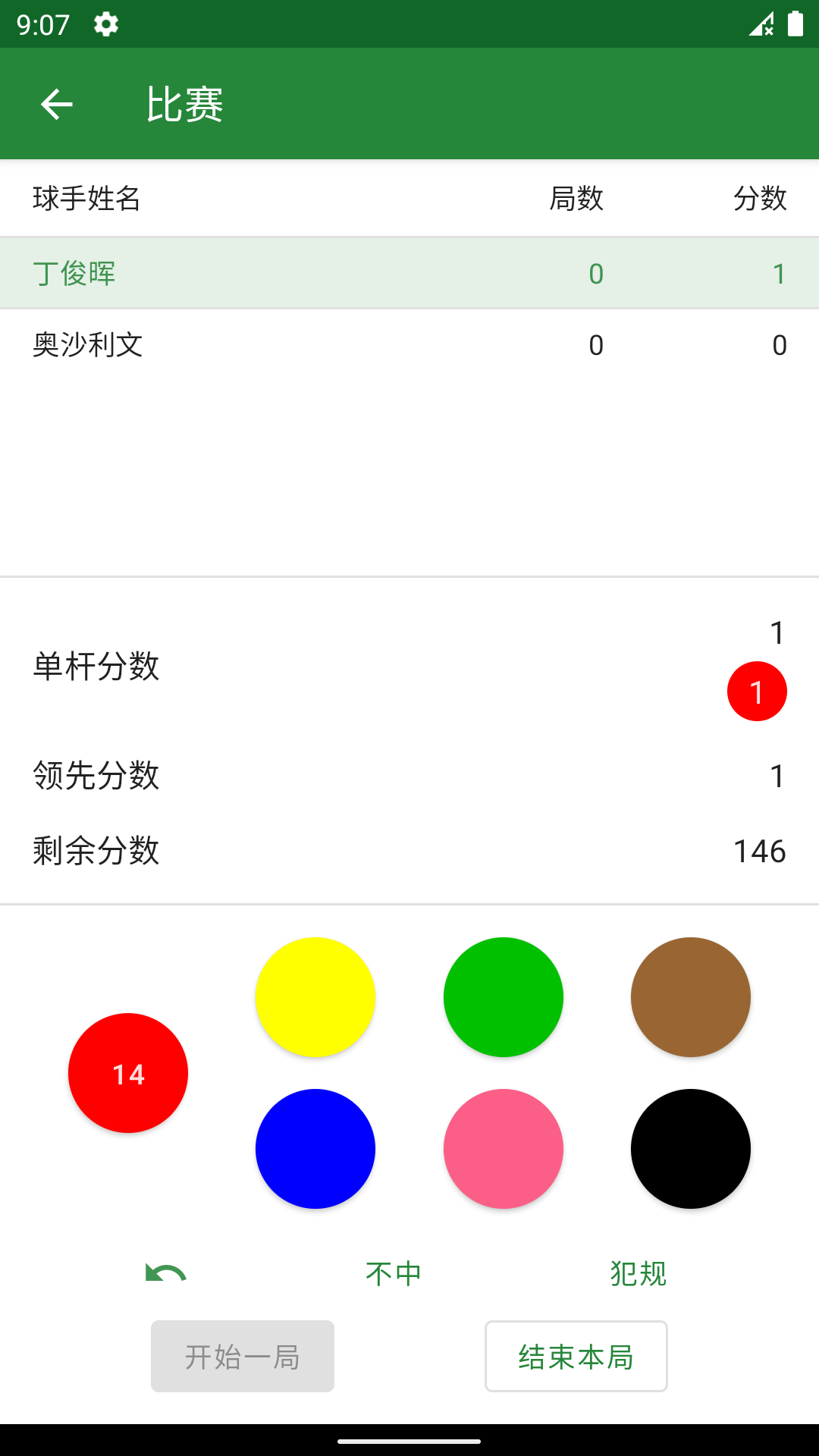Score the green ball
This screenshot has height=1456, width=819.
pos(504,997)
